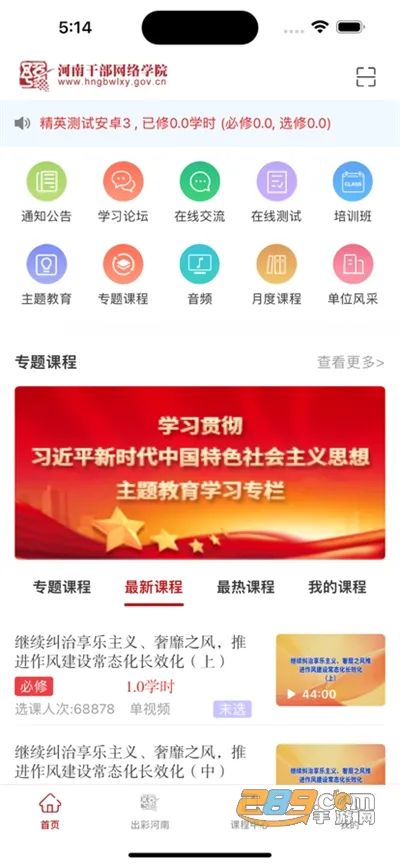Go to 出彩河南 in bottom bar
This screenshot has width=400, height=865.
pyautogui.click(x=150, y=811)
